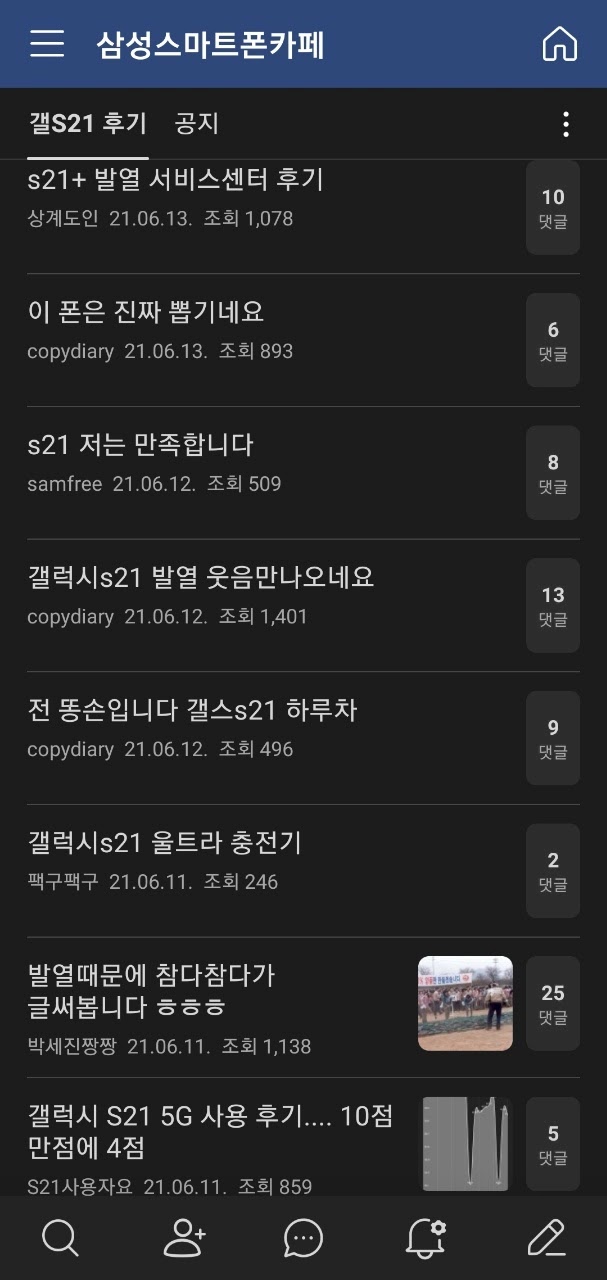Screen dimensions: 607x1280
Task: View post '갤럭시s21 발열 웃음만나오네요'
Action: (201, 577)
